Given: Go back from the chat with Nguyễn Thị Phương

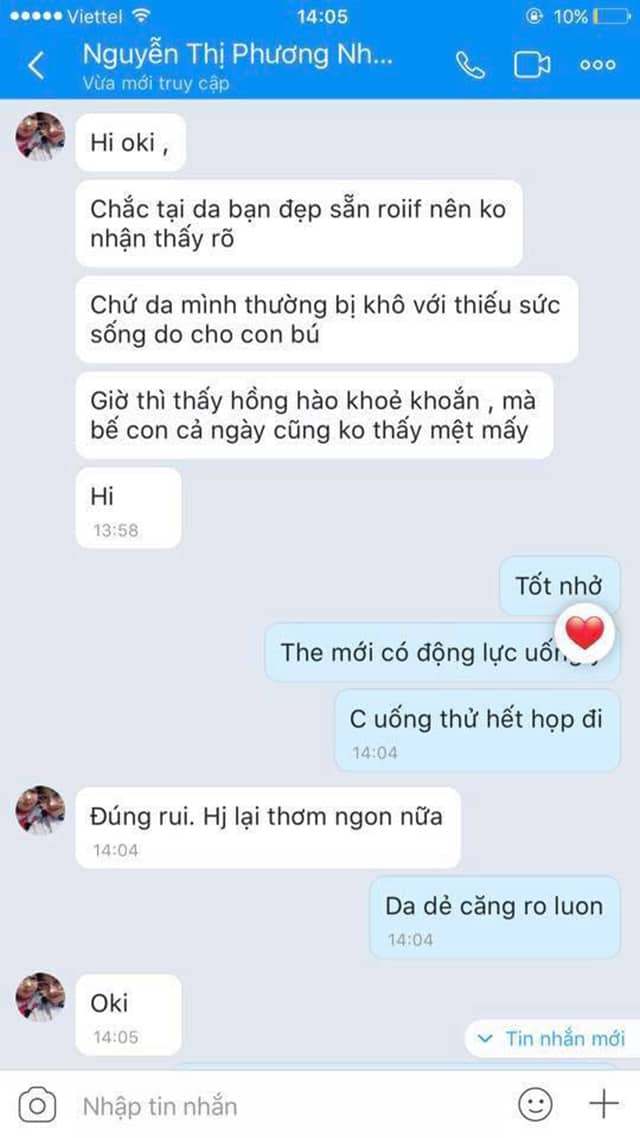Looking at the screenshot, I should click(36, 66).
